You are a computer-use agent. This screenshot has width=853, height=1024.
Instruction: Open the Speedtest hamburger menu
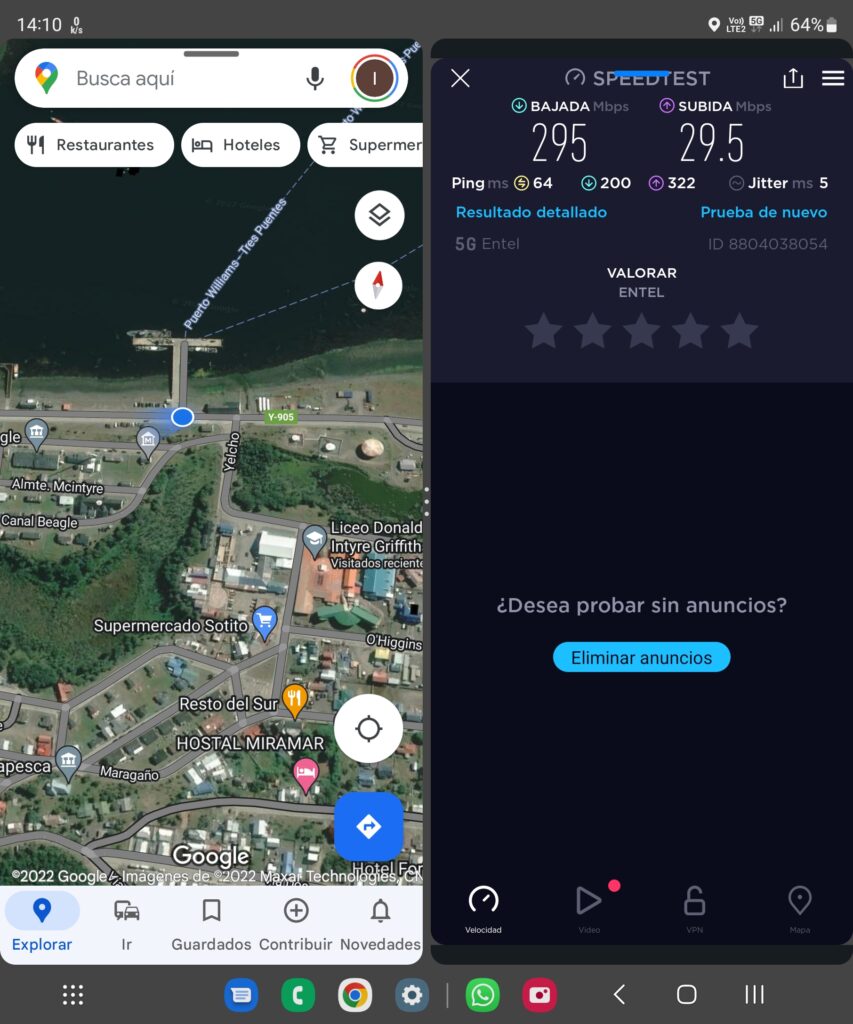coord(833,78)
